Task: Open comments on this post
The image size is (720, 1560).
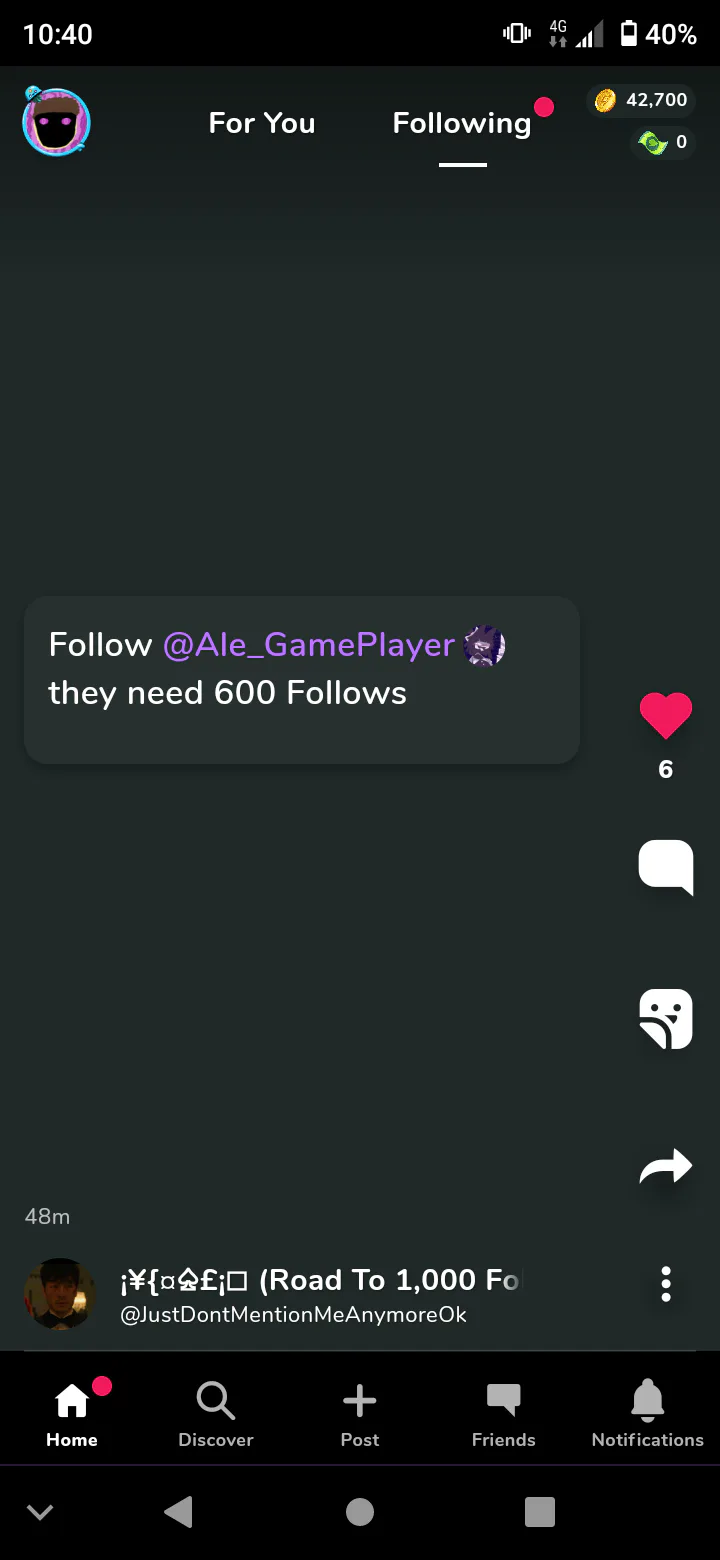Action: point(666,866)
